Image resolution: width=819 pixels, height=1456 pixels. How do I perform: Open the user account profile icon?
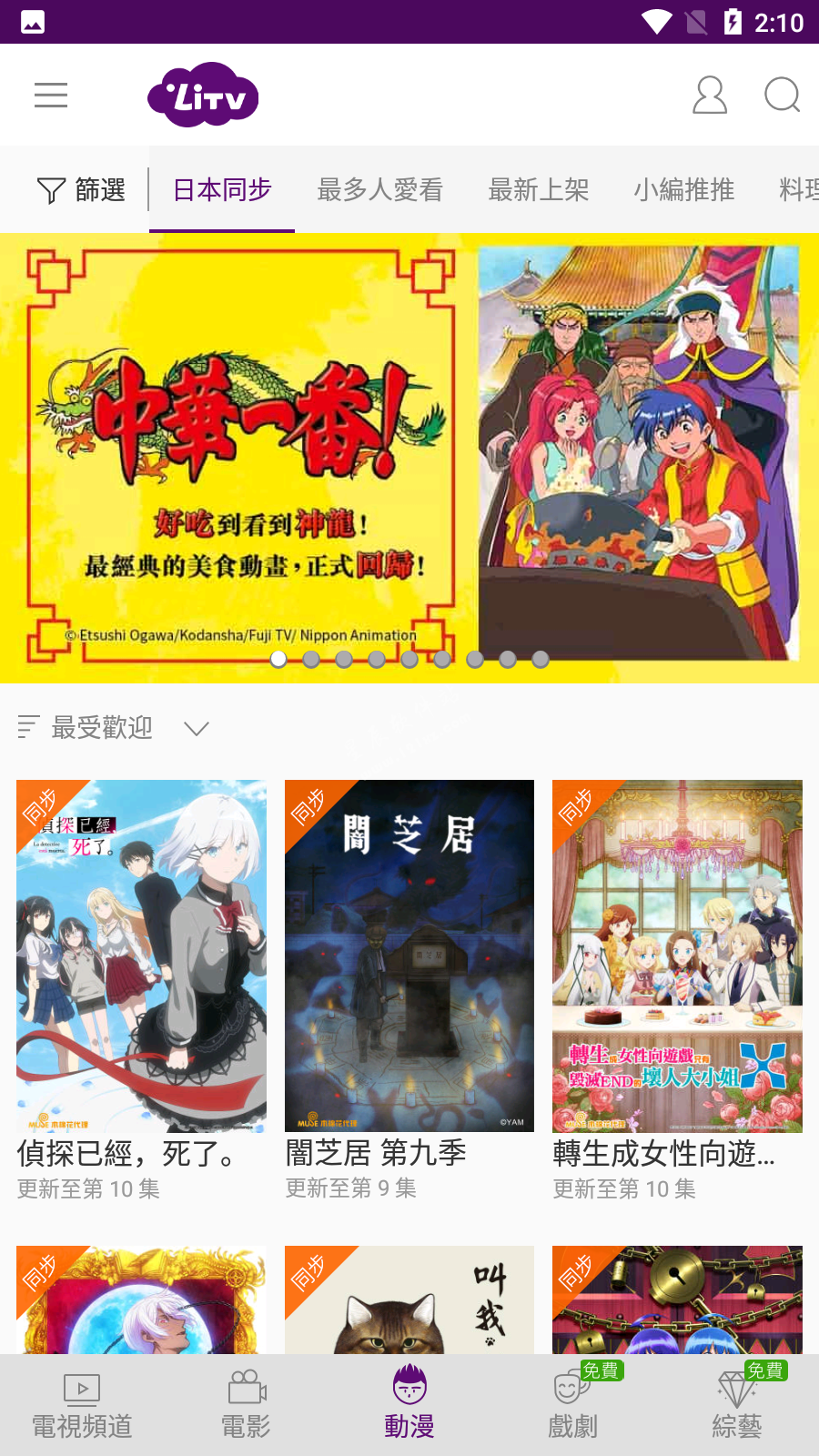click(x=709, y=95)
